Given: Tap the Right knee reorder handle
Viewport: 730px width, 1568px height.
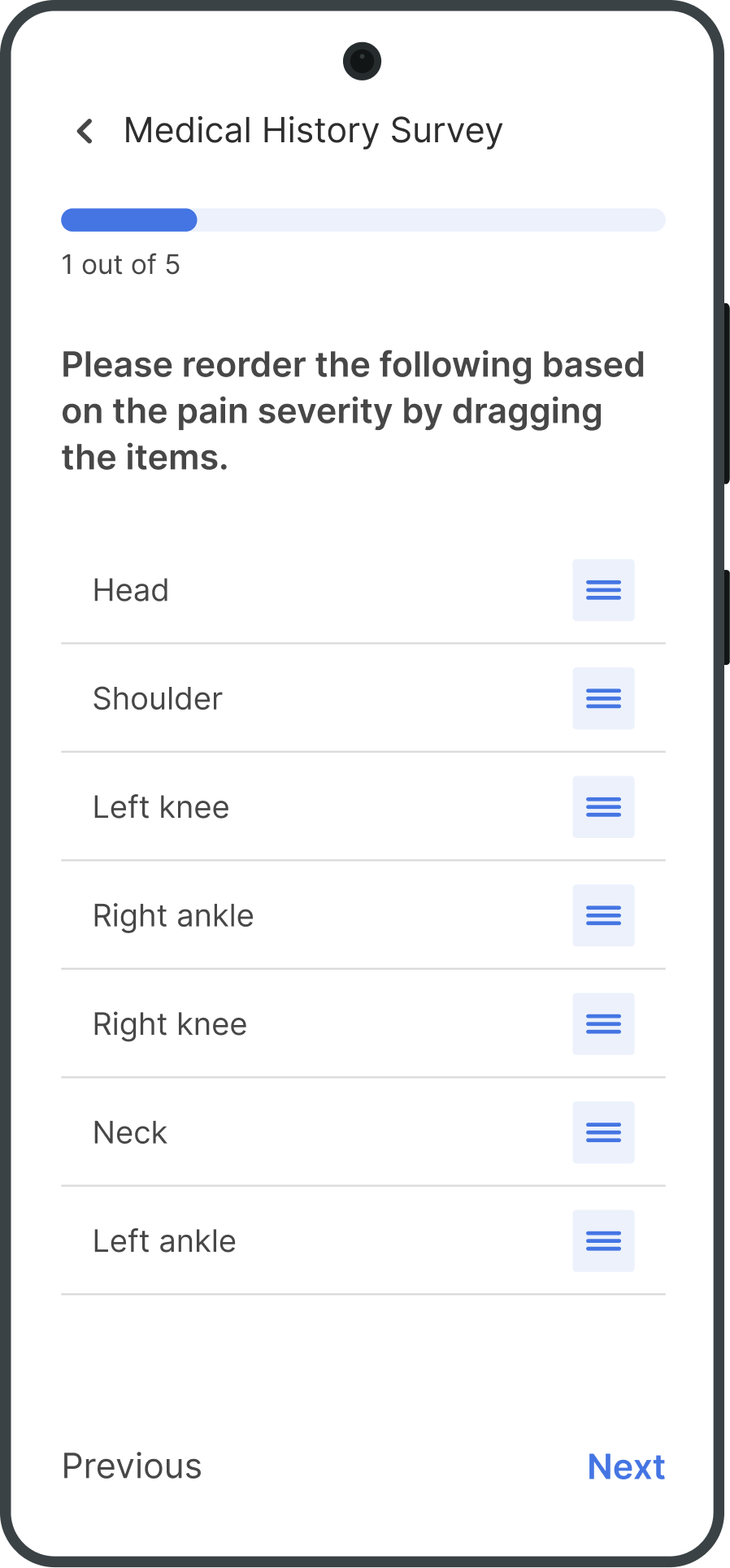Looking at the screenshot, I should click(x=603, y=1024).
